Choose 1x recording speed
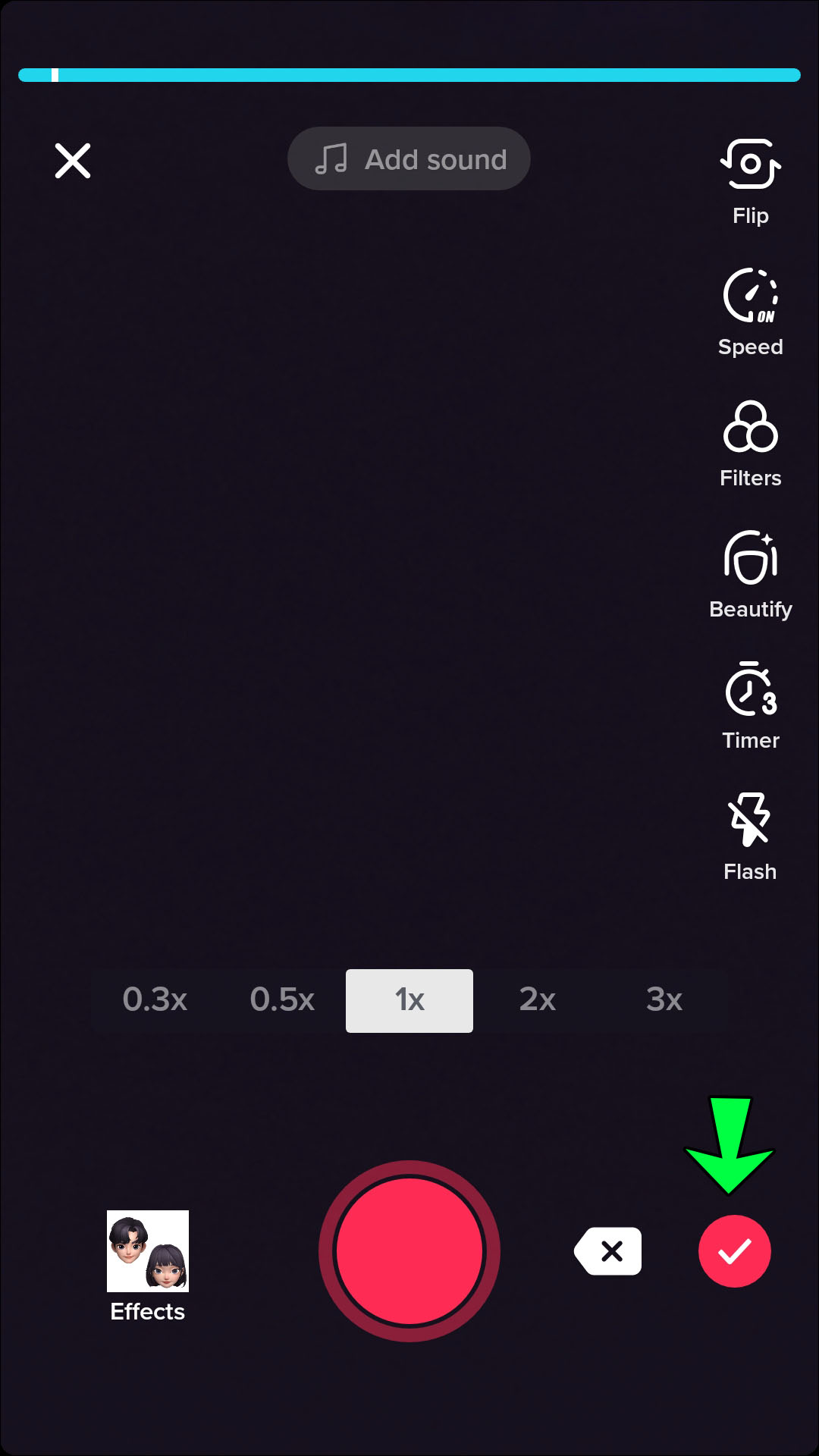The image size is (819, 1456). (409, 1000)
